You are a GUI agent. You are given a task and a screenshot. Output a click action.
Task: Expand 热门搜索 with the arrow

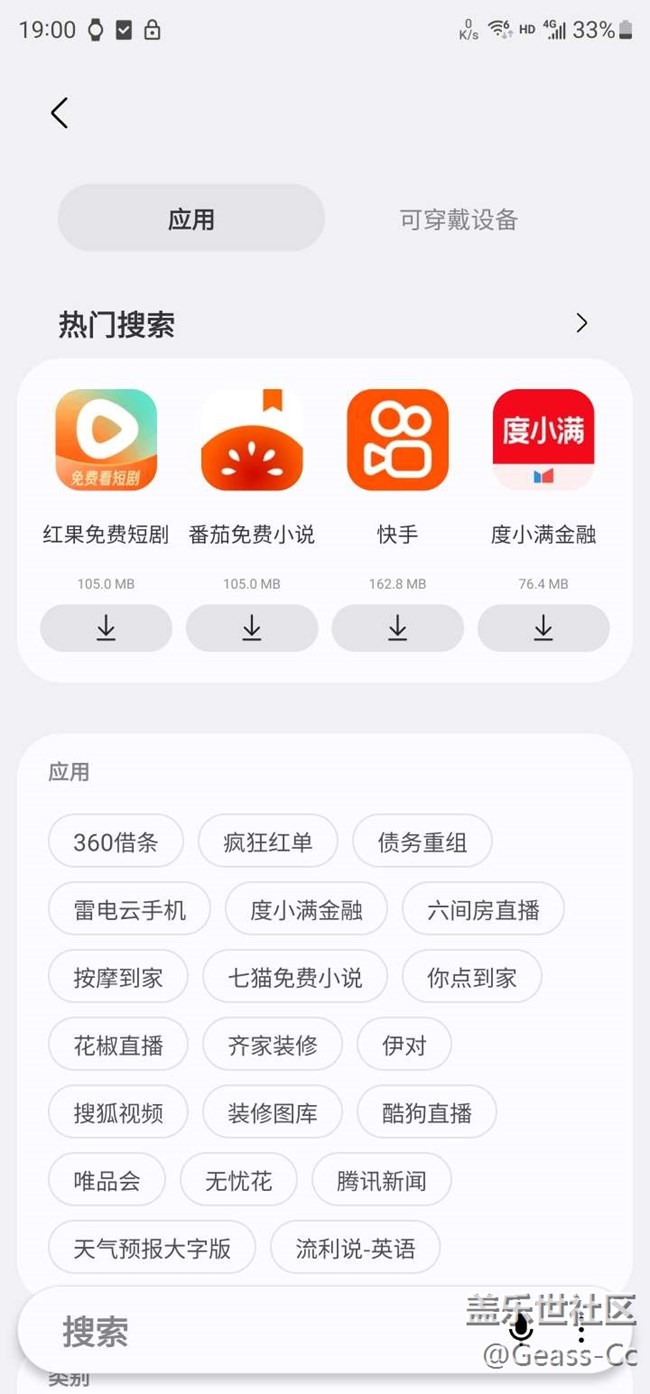582,323
